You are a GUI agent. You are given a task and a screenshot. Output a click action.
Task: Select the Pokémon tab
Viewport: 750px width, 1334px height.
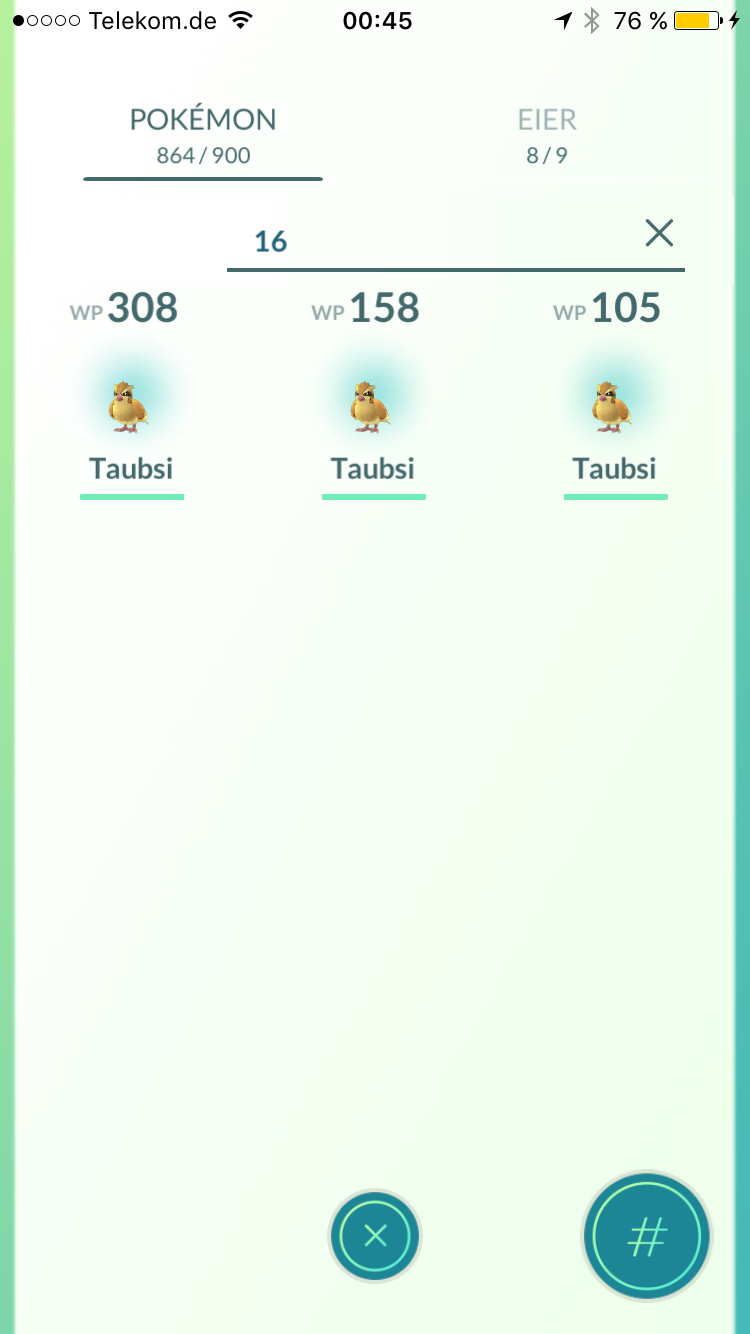coord(203,135)
